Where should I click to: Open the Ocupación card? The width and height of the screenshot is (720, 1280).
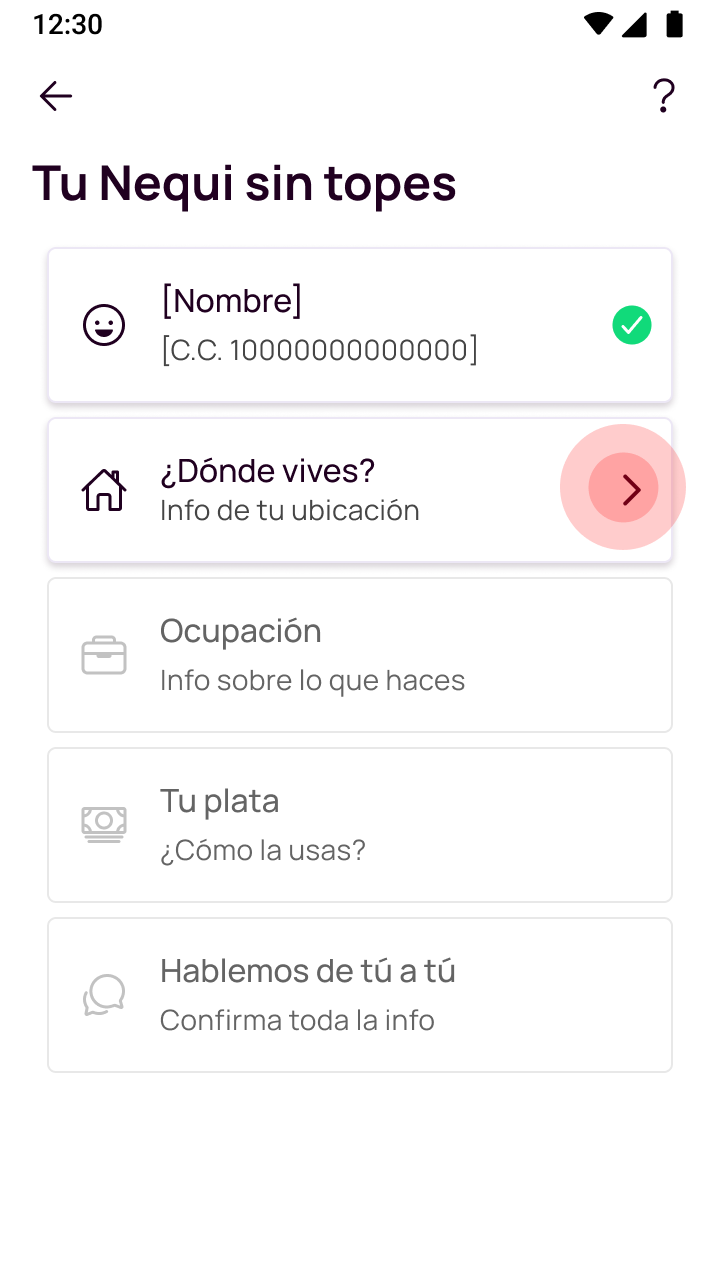[x=360, y=655]
